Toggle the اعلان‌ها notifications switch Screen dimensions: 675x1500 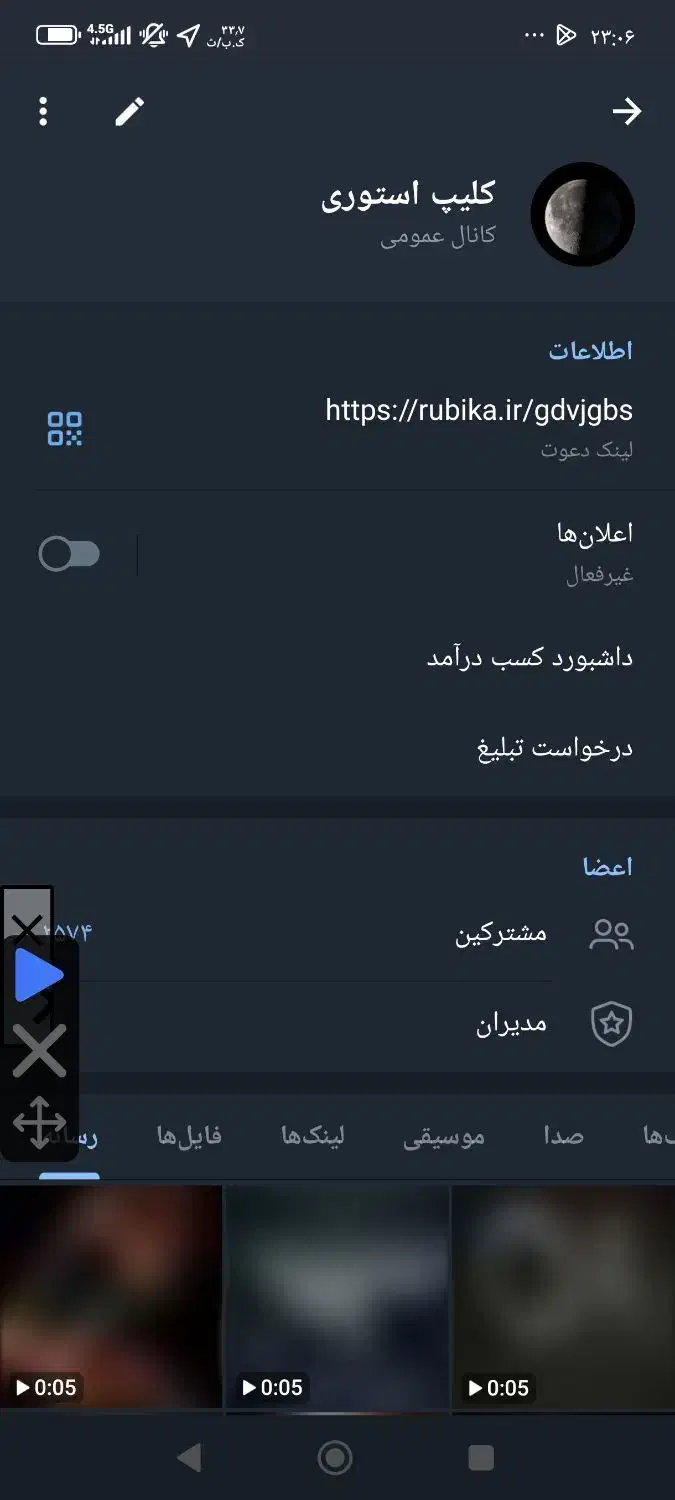[x=69, y=554]
